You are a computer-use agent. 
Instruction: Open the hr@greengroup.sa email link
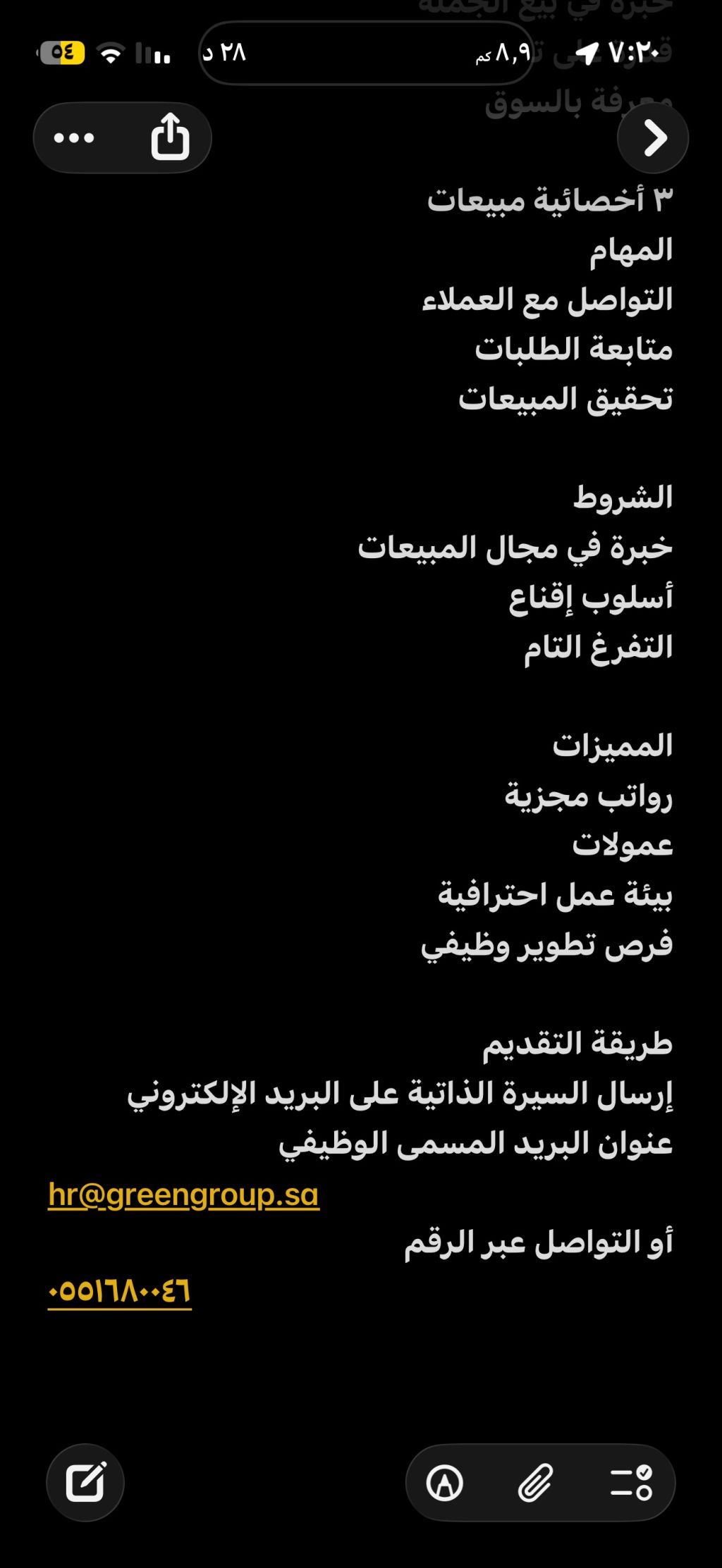[183, 1194]
